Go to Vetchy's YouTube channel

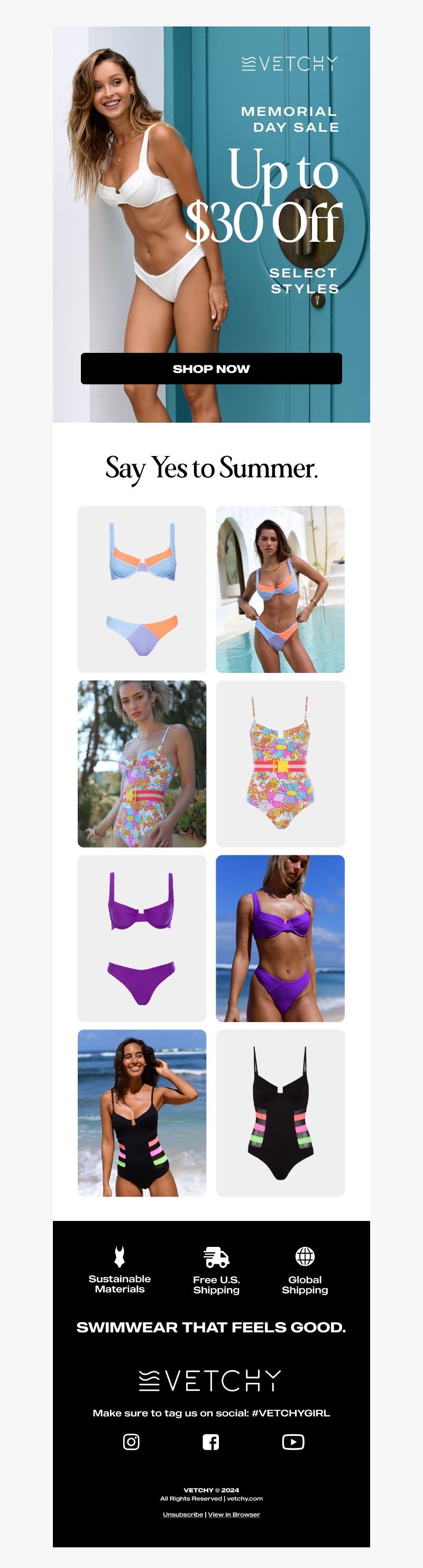click(x=293, y=1442)
